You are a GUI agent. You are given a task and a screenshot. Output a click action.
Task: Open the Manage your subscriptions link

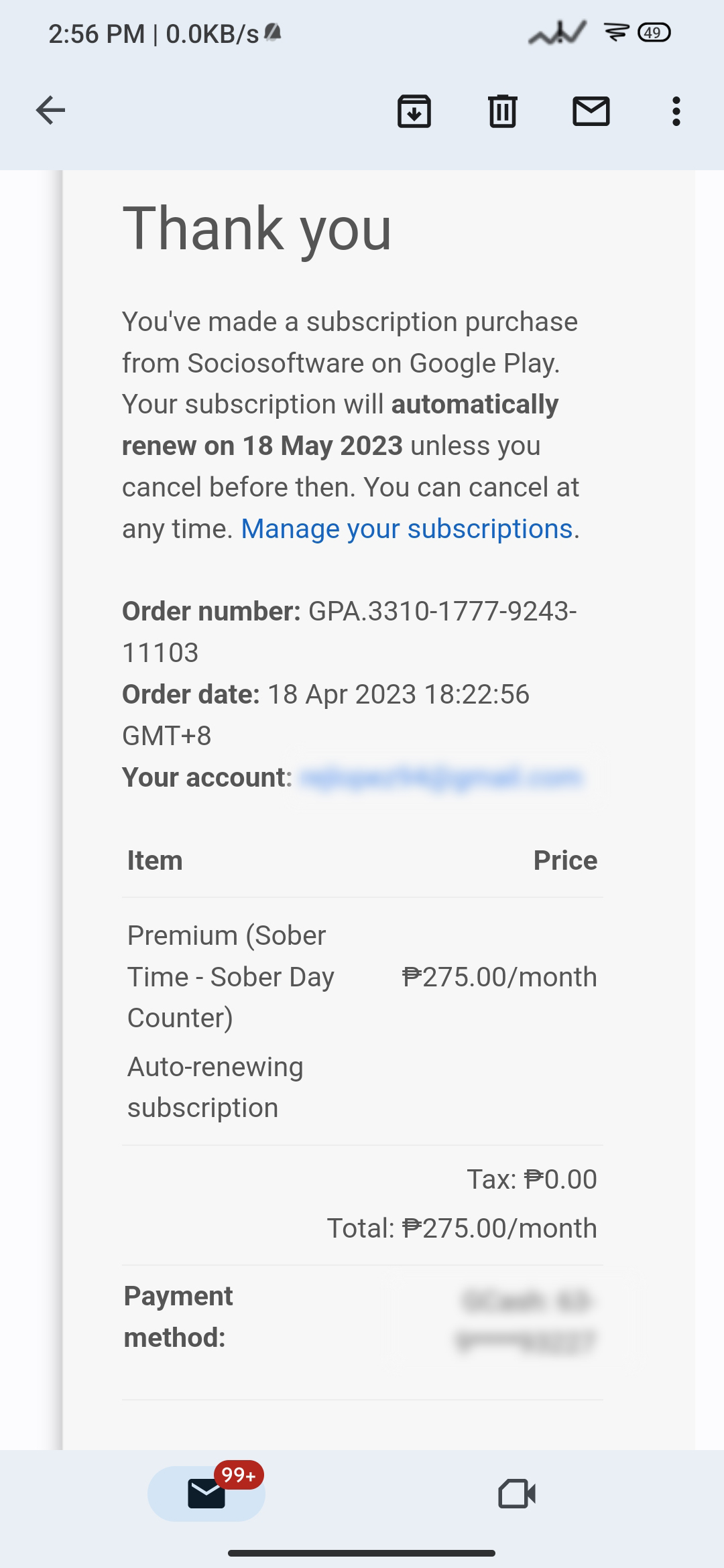tap(407, 529)
